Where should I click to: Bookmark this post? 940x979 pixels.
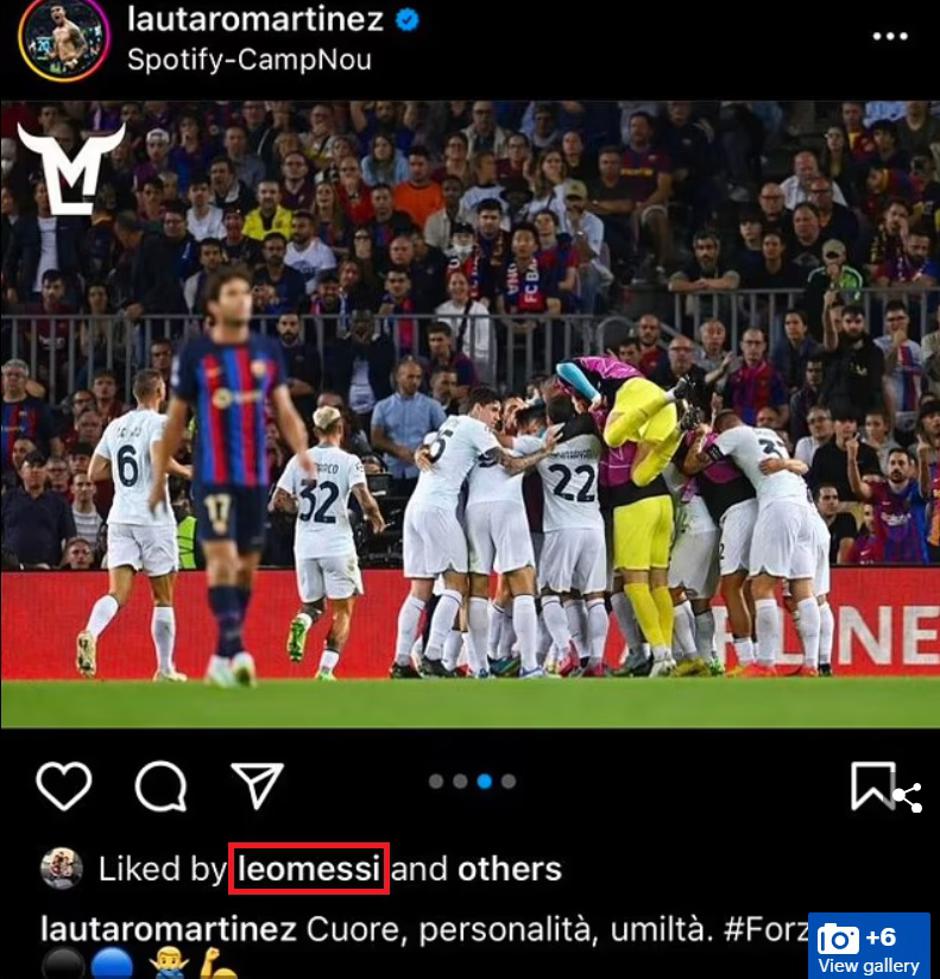click(872, 785)
